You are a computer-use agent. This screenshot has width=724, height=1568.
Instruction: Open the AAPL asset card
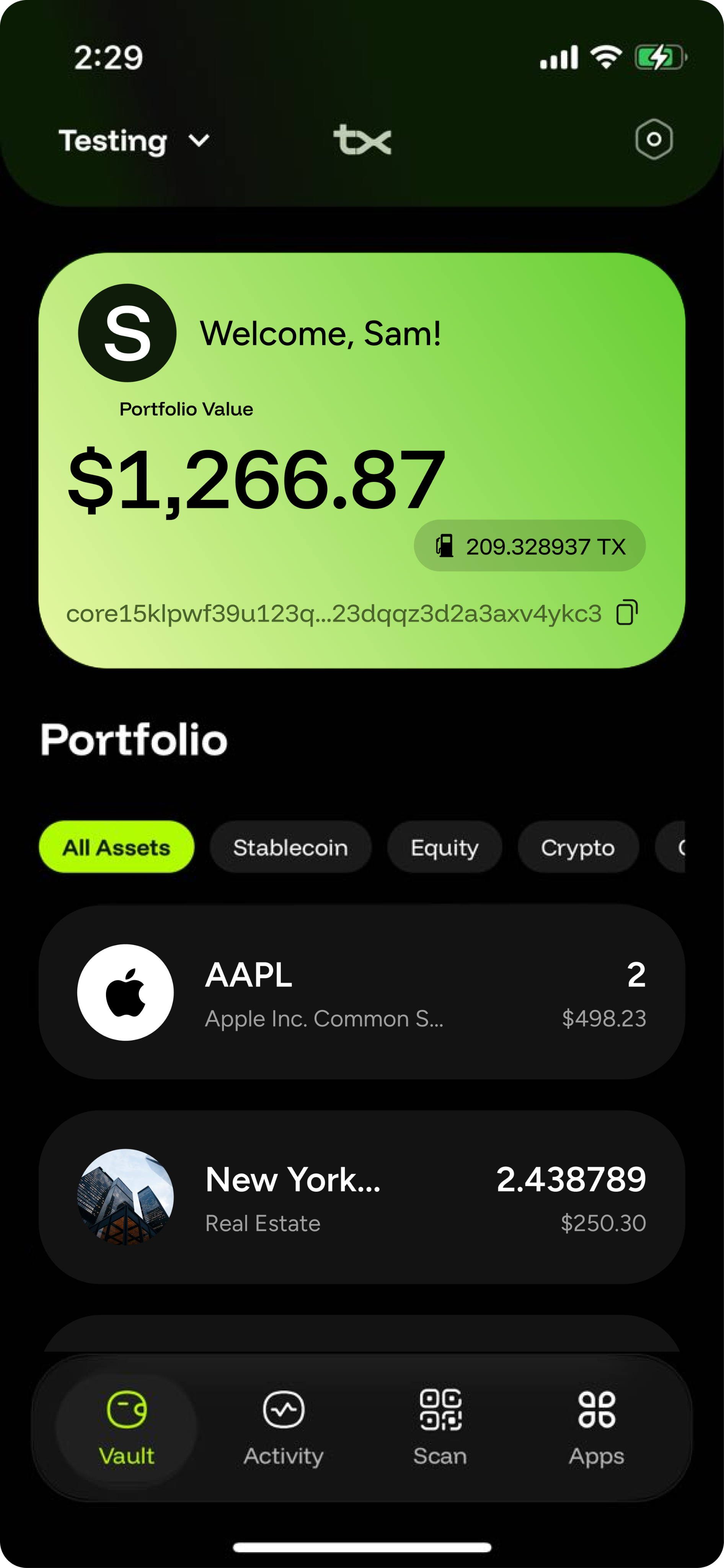tap(361, 992)
